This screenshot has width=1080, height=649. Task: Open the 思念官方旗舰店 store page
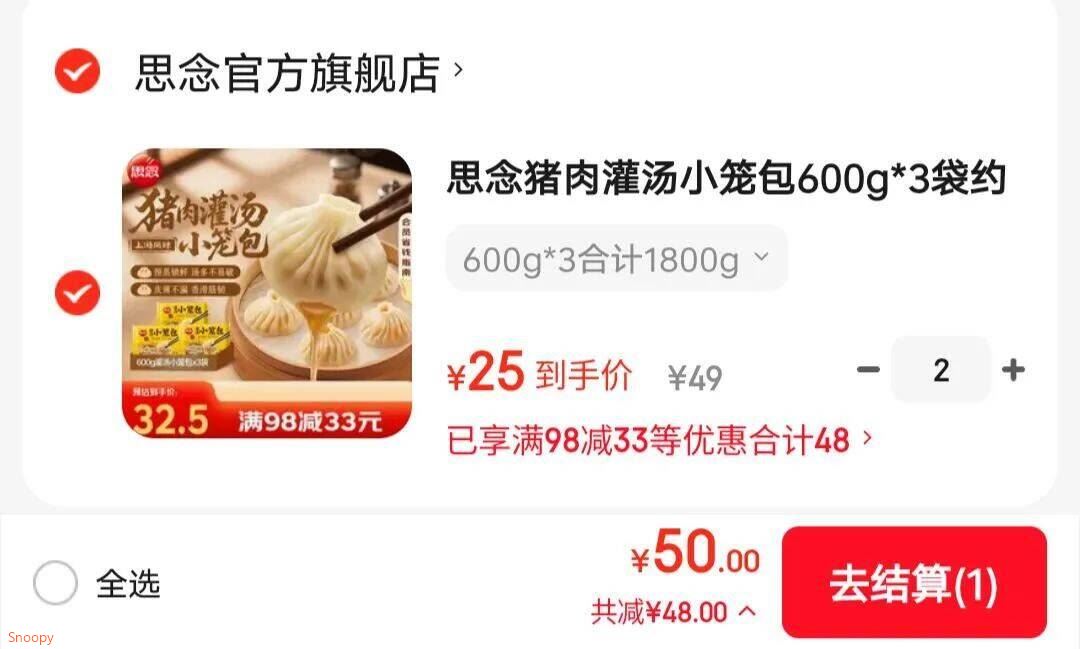298,72
